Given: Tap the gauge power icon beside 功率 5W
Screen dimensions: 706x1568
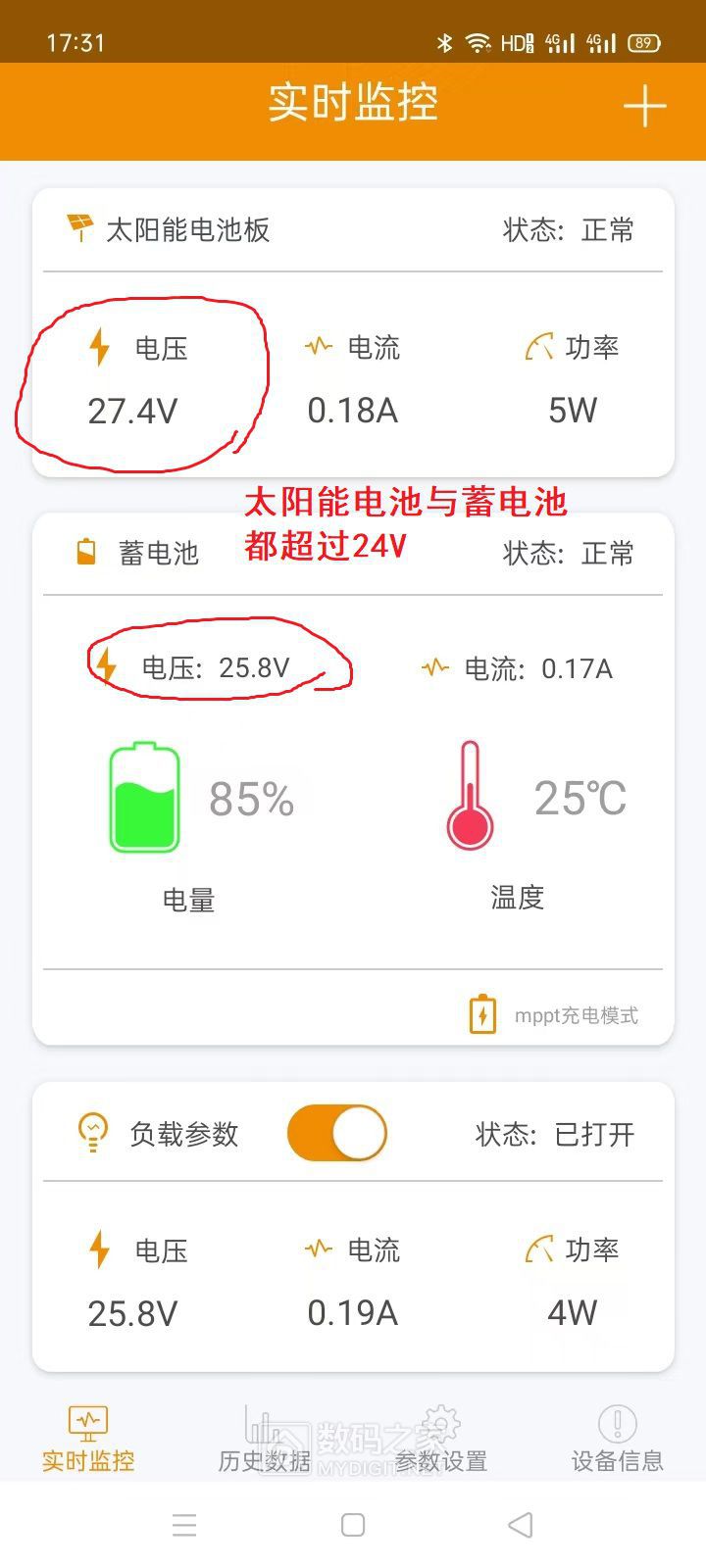Looking at the screenshot, I should 540,345.
